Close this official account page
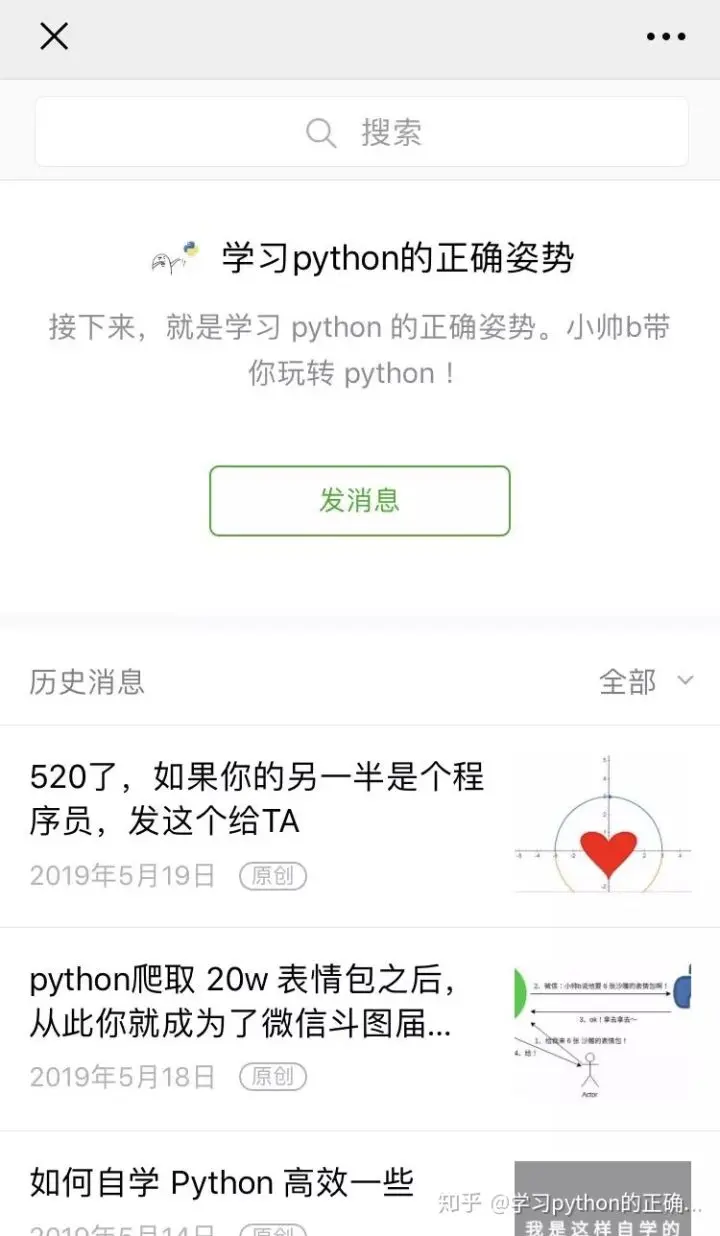 tap(53, 37)
